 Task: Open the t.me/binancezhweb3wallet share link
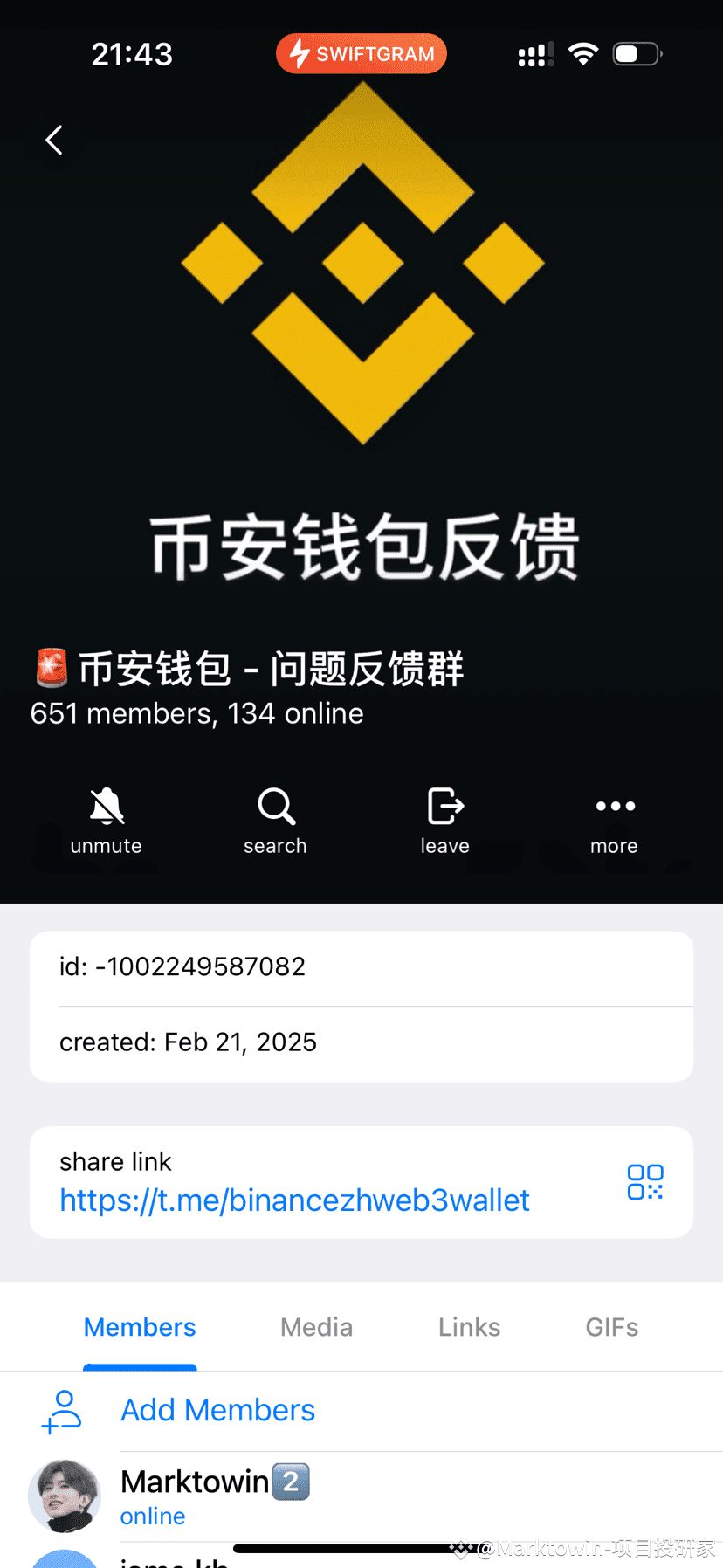(x=294, y=1200)
